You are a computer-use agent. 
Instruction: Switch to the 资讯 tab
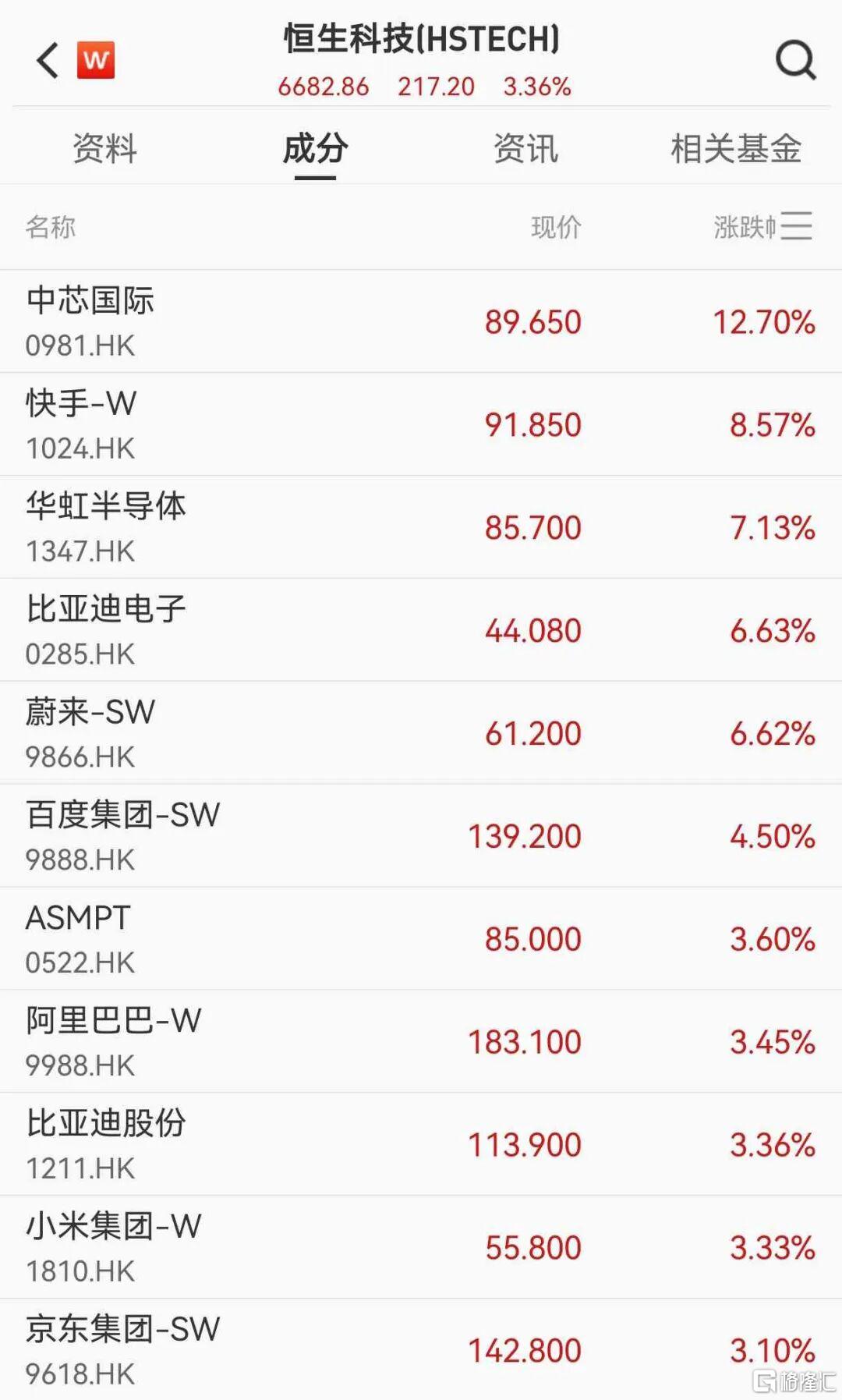pos(525,148)
